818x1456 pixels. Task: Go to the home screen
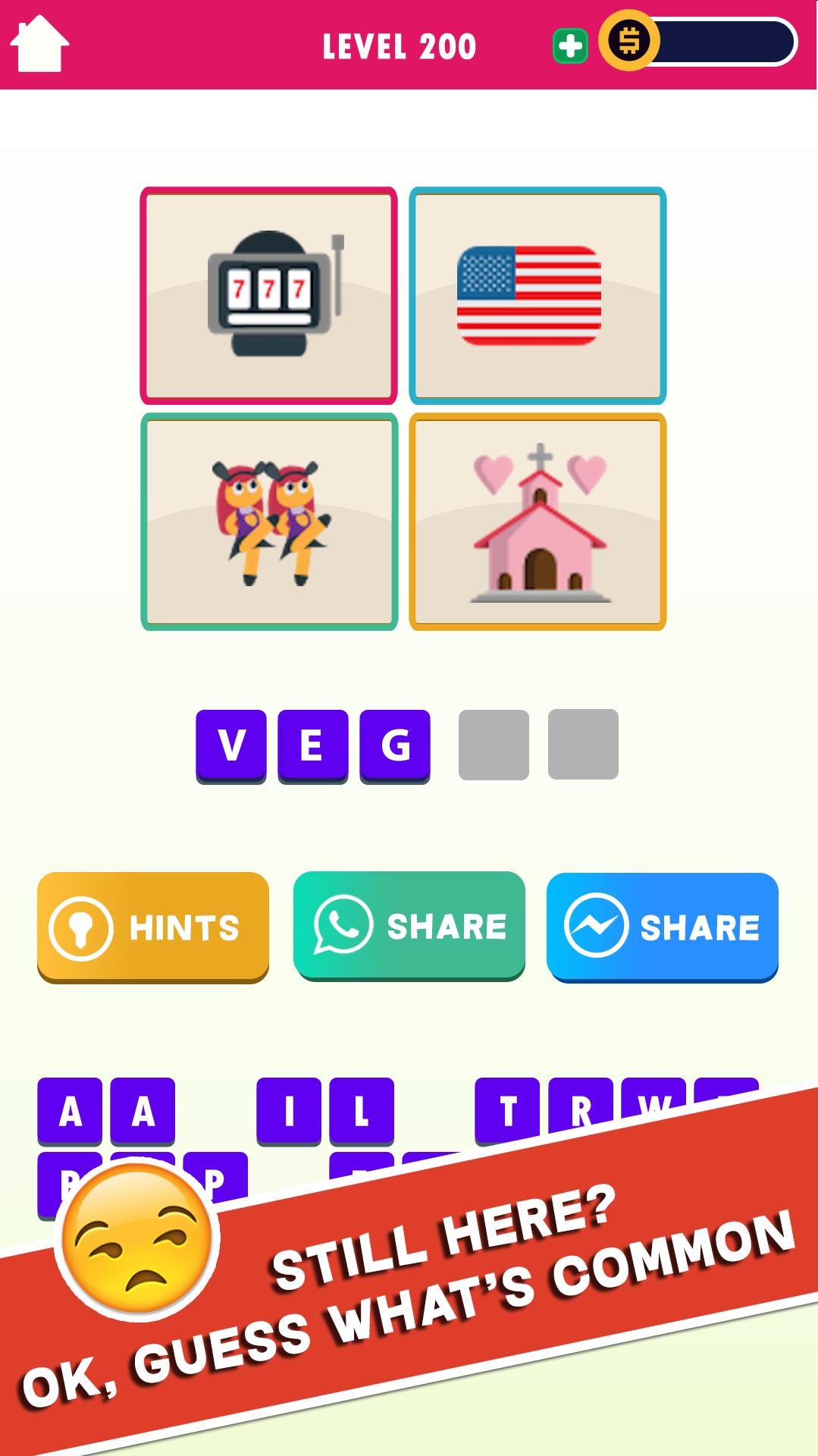pyautogui.click(x=39, y=45)
